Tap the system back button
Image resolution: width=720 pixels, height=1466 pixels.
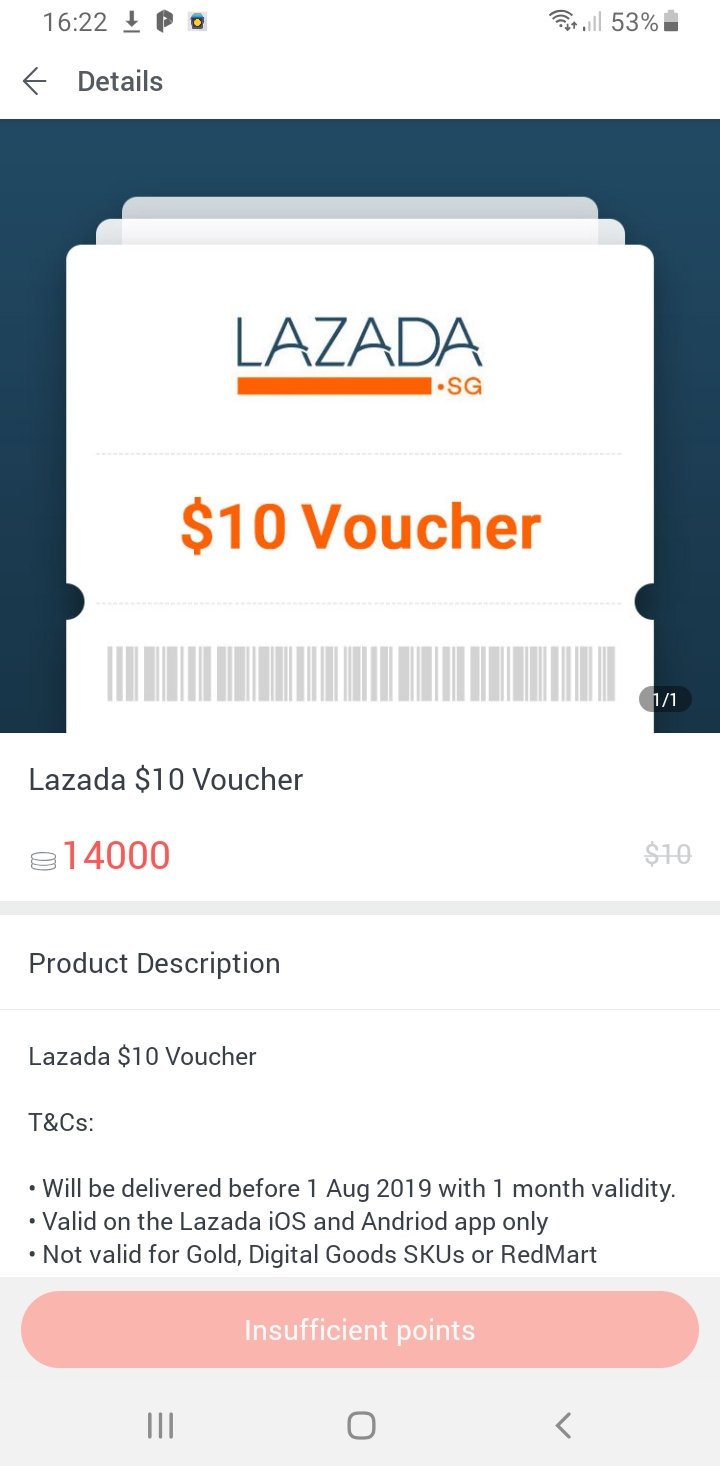pos(563,1425)
